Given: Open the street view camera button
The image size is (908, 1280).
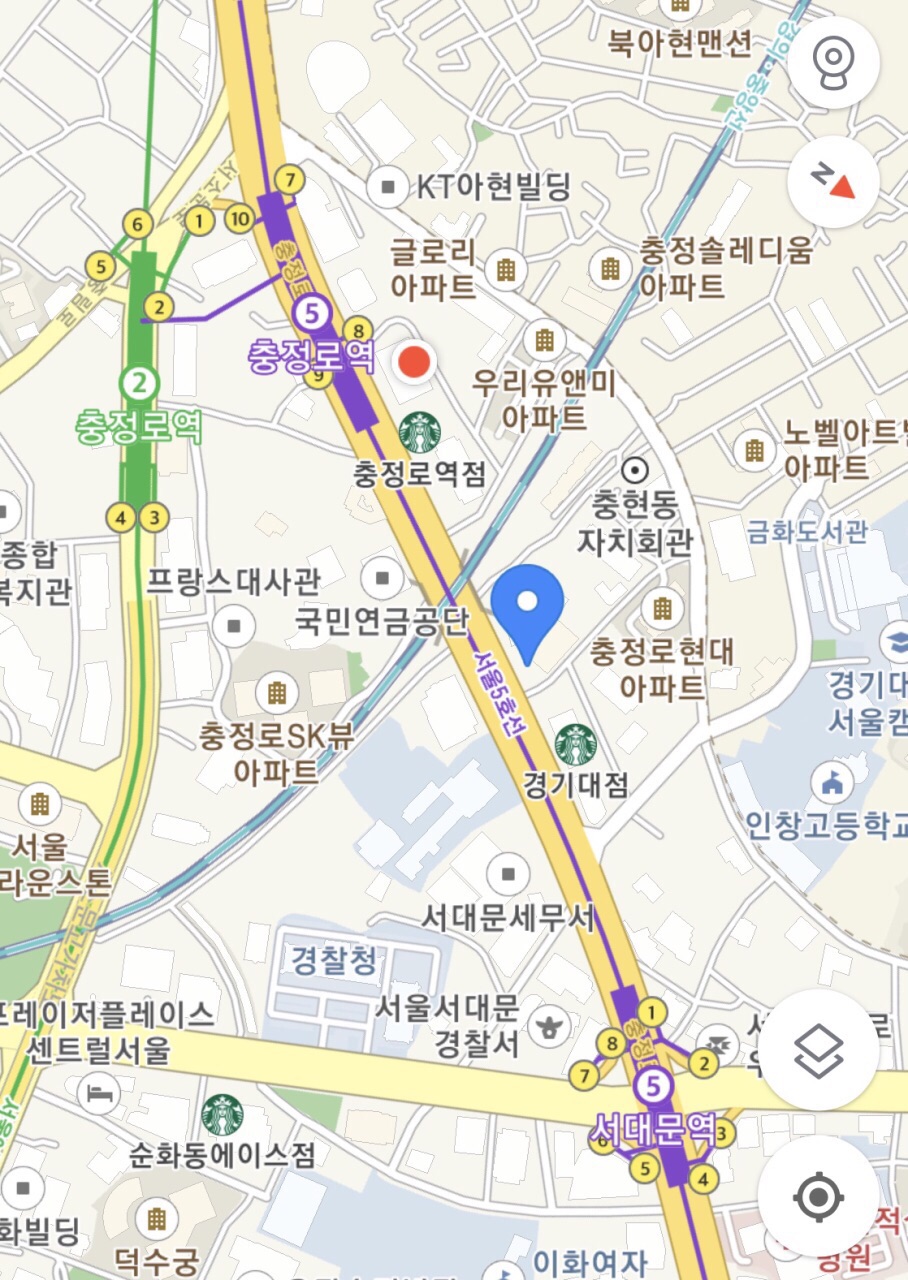Looking at the screenshot, I should [x=834, y=63].
